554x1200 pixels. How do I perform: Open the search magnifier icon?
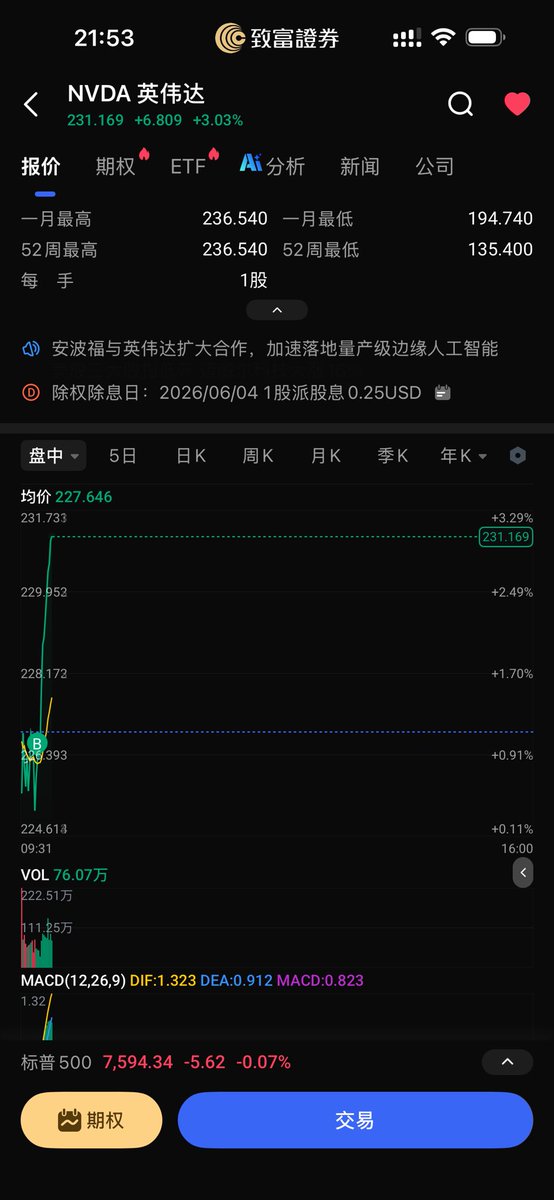(461, 104)
